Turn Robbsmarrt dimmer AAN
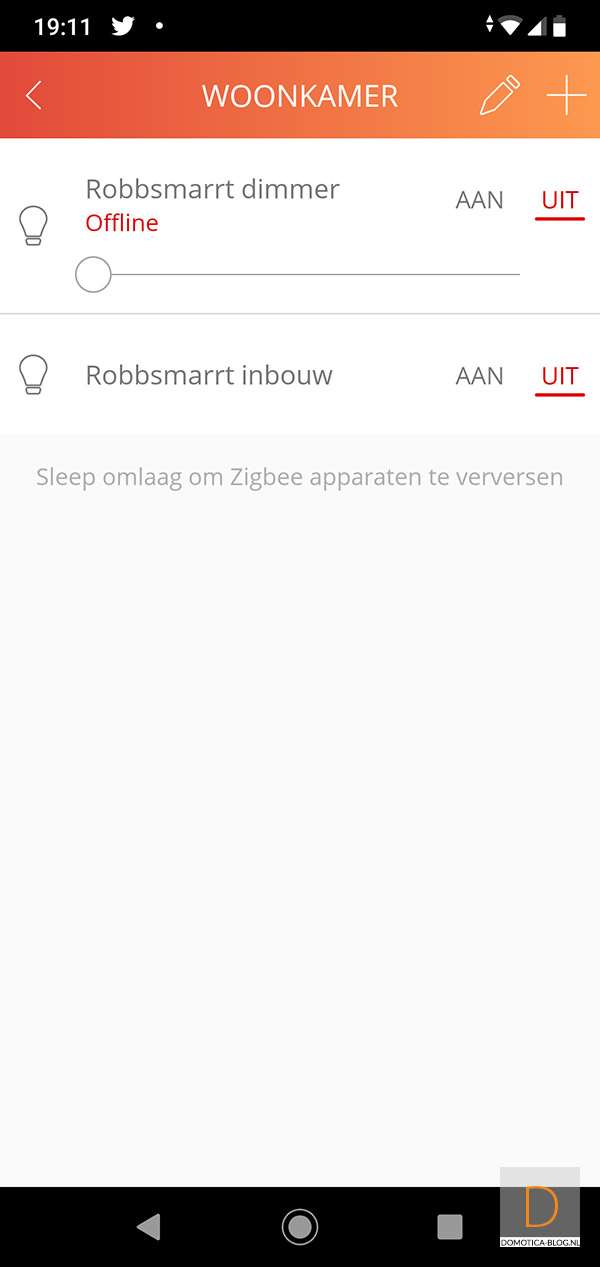This screenshot has width=600, height=1267. tap(479, 200)
